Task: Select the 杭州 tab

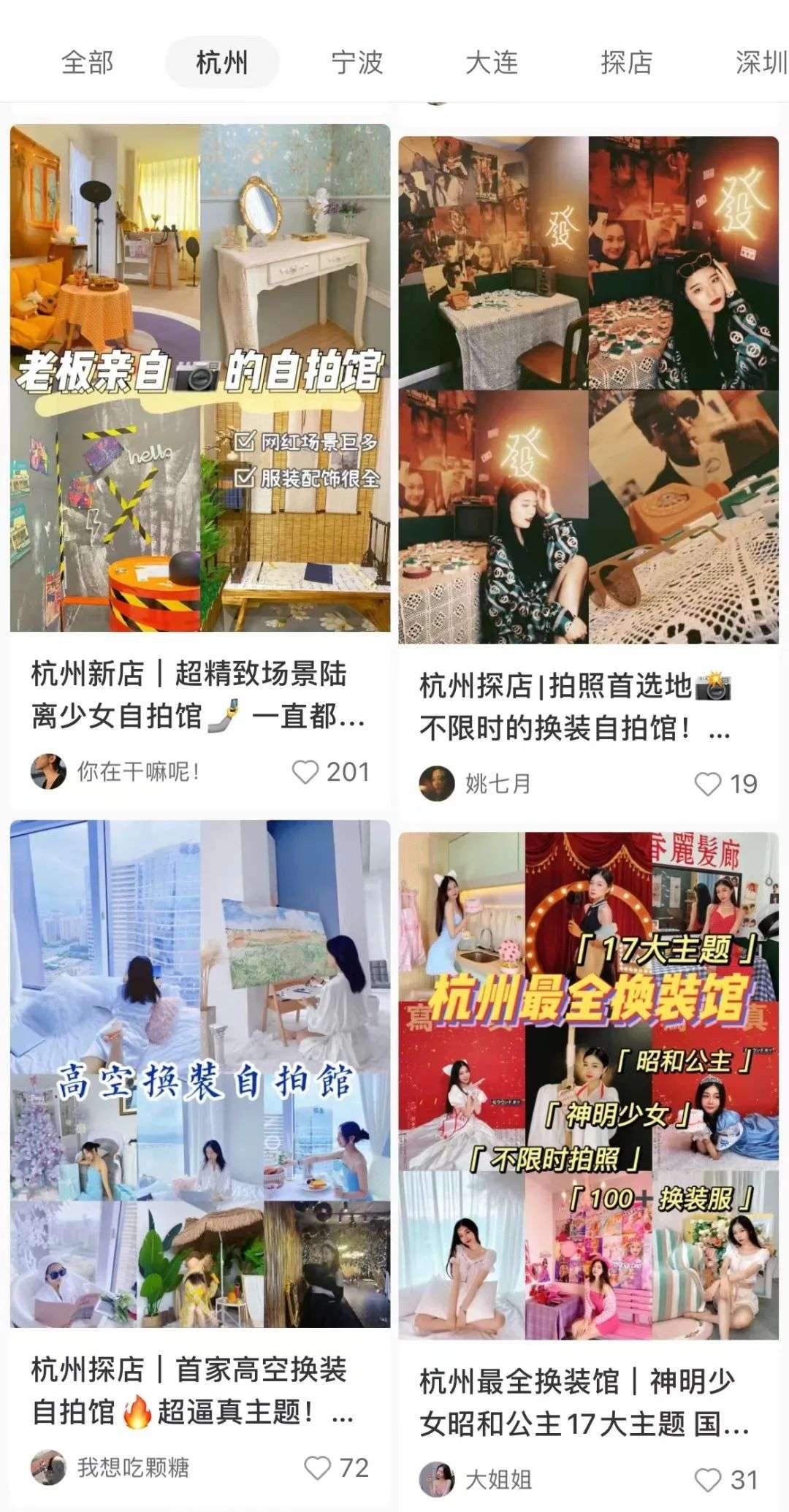Action: [x=222, y=63]
